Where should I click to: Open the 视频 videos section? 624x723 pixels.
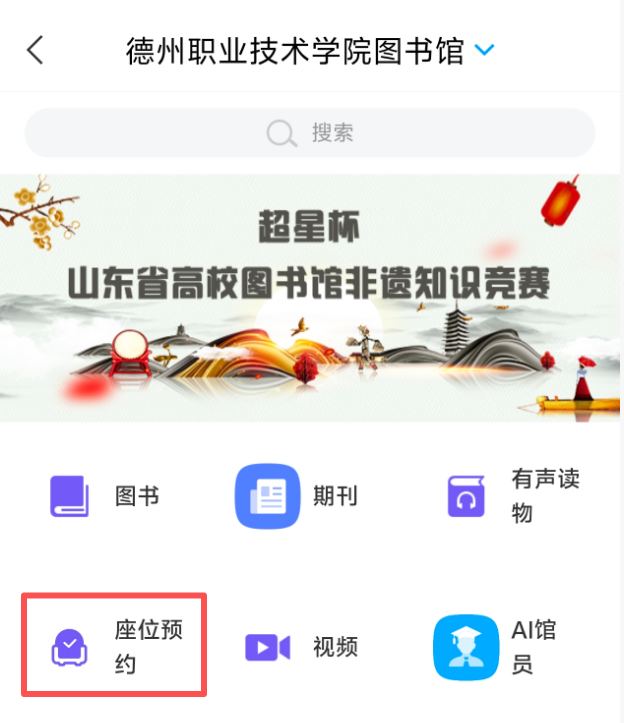point(302,647)
